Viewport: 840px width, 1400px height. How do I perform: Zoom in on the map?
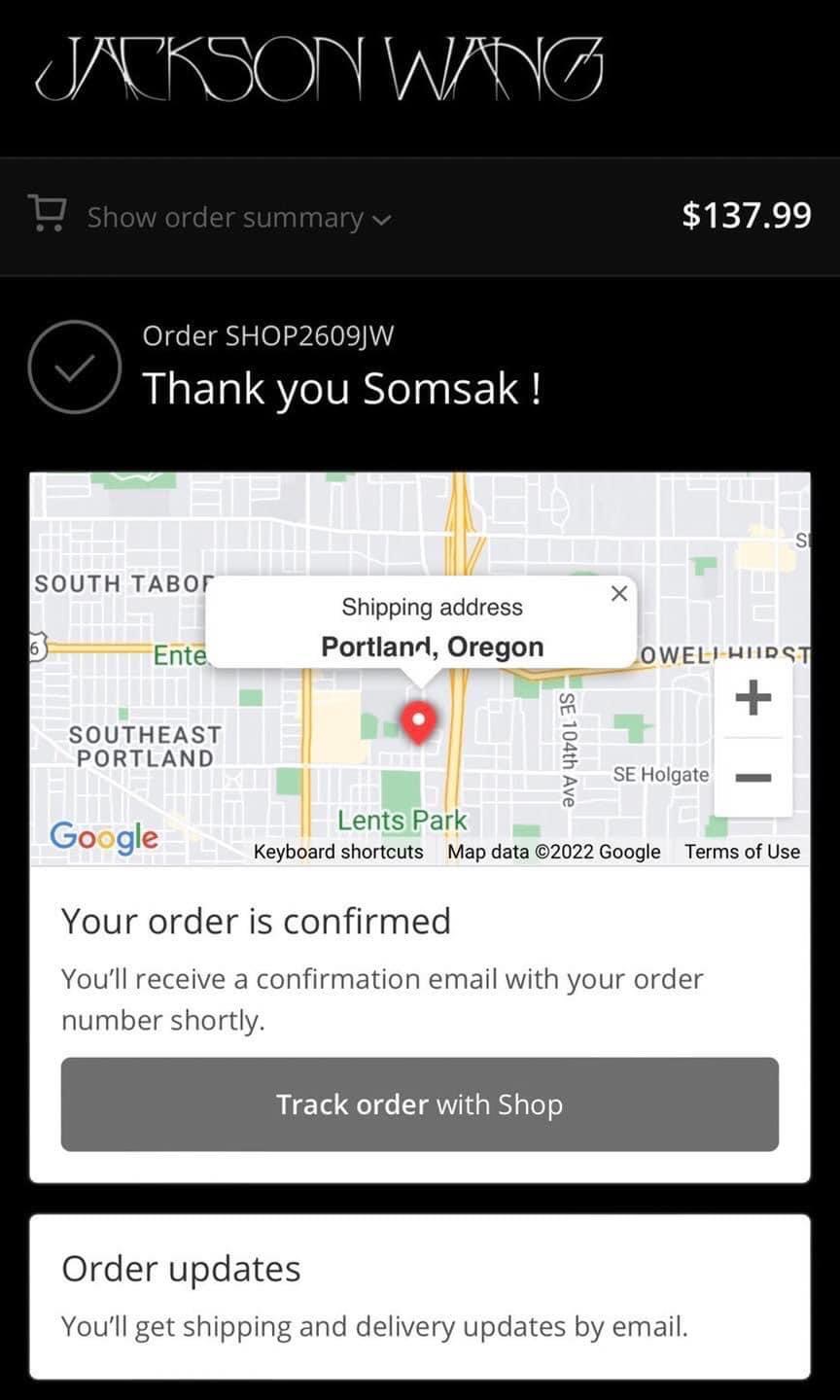pos(752,698)
